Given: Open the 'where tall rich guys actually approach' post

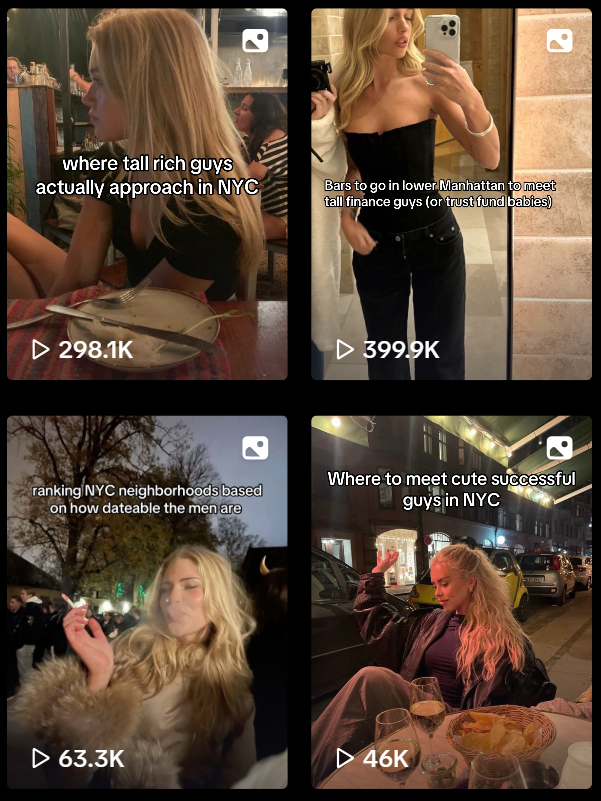Looking at the screenshot, I should [x=147, y=195].
